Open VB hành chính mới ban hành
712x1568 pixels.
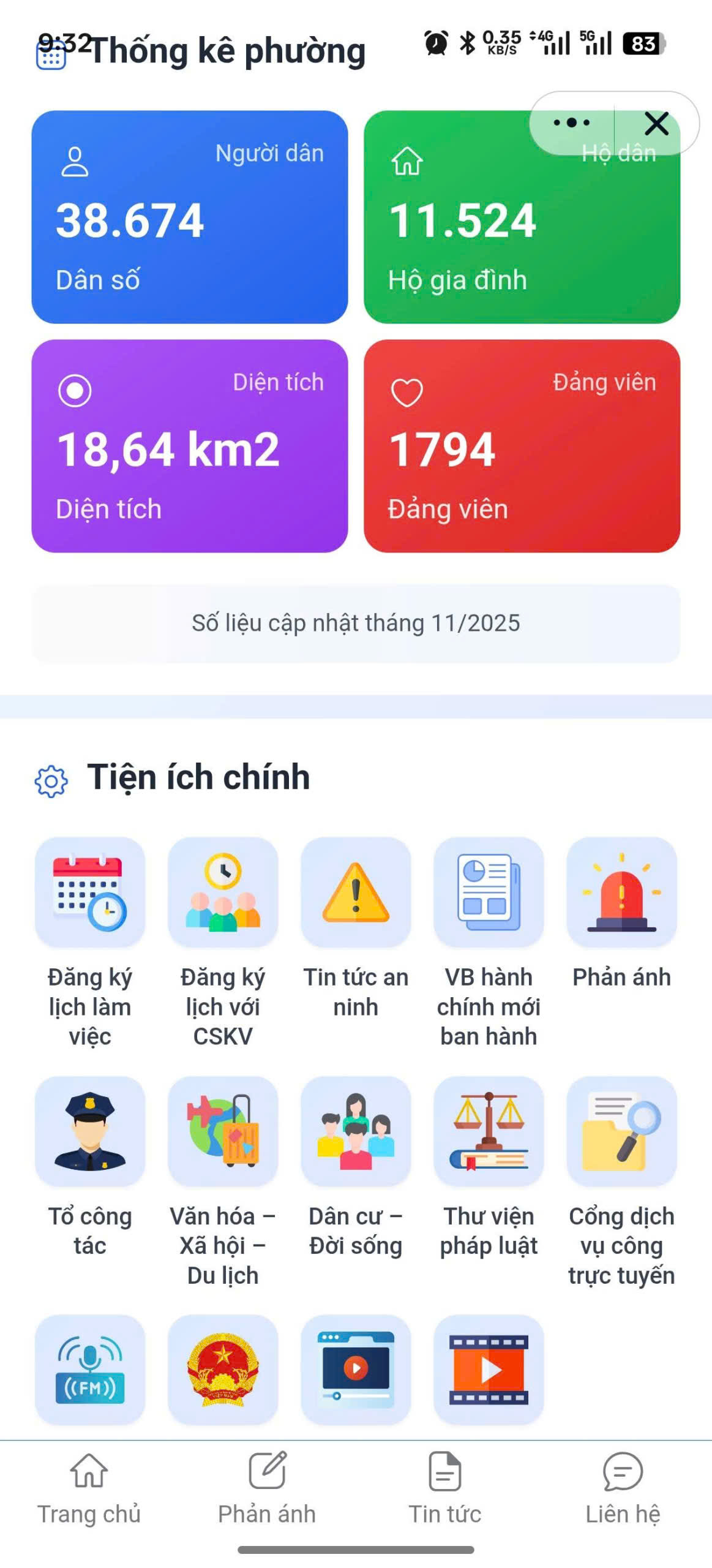point(489,892)
